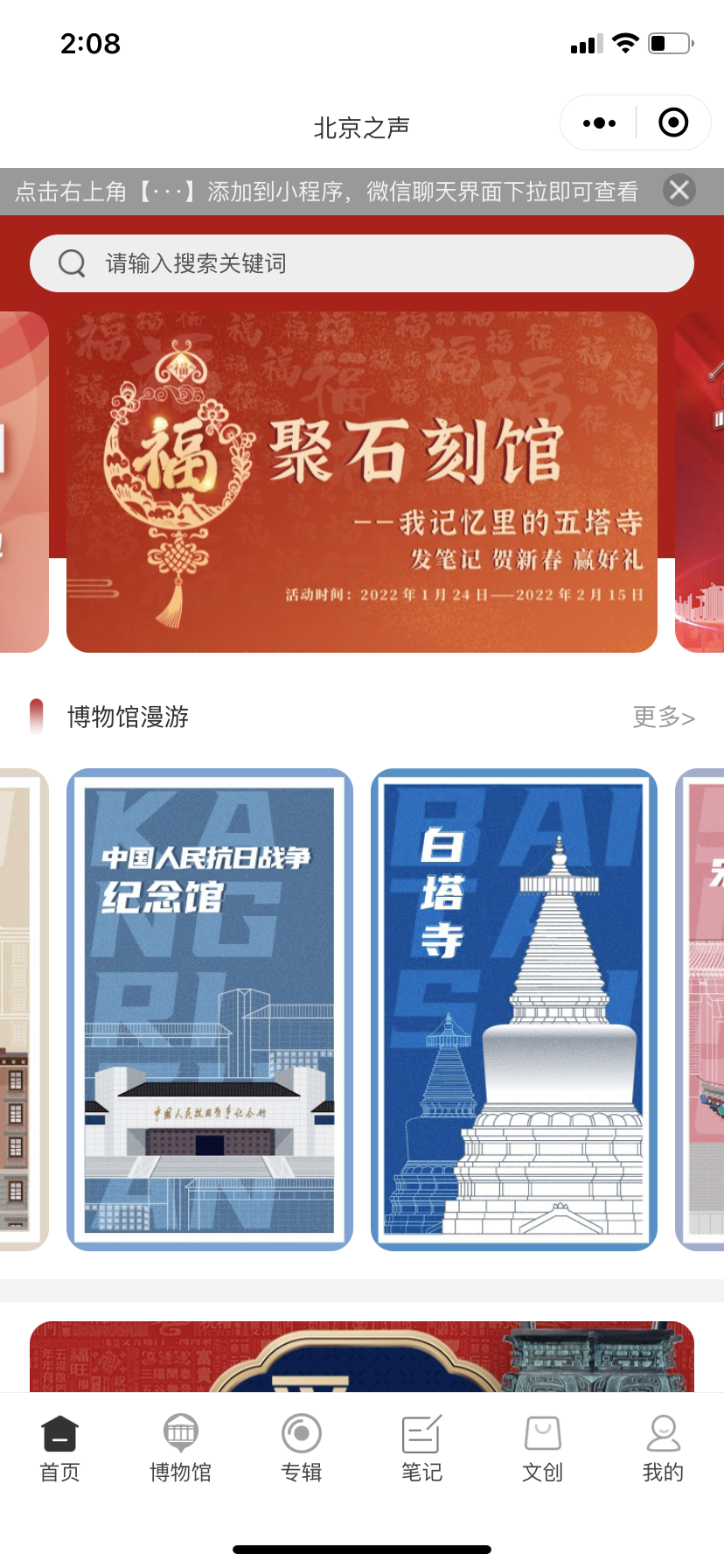View more museums via 更多
The width and height of the screenshot is (724, 1568).
coord(664,717)
